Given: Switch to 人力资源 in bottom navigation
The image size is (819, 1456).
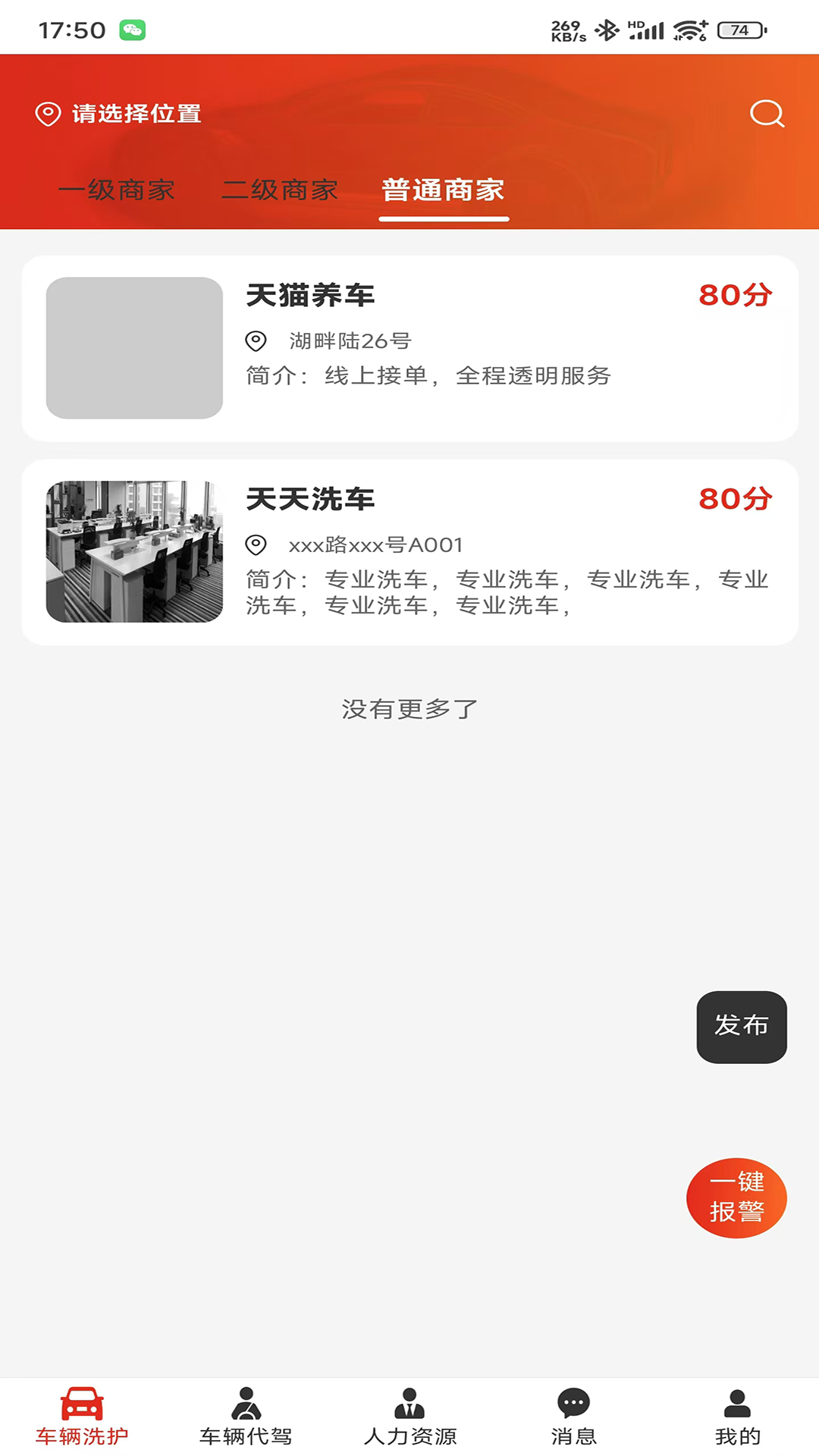Looking at the screenshot, I should click(x=409, y=1416).
